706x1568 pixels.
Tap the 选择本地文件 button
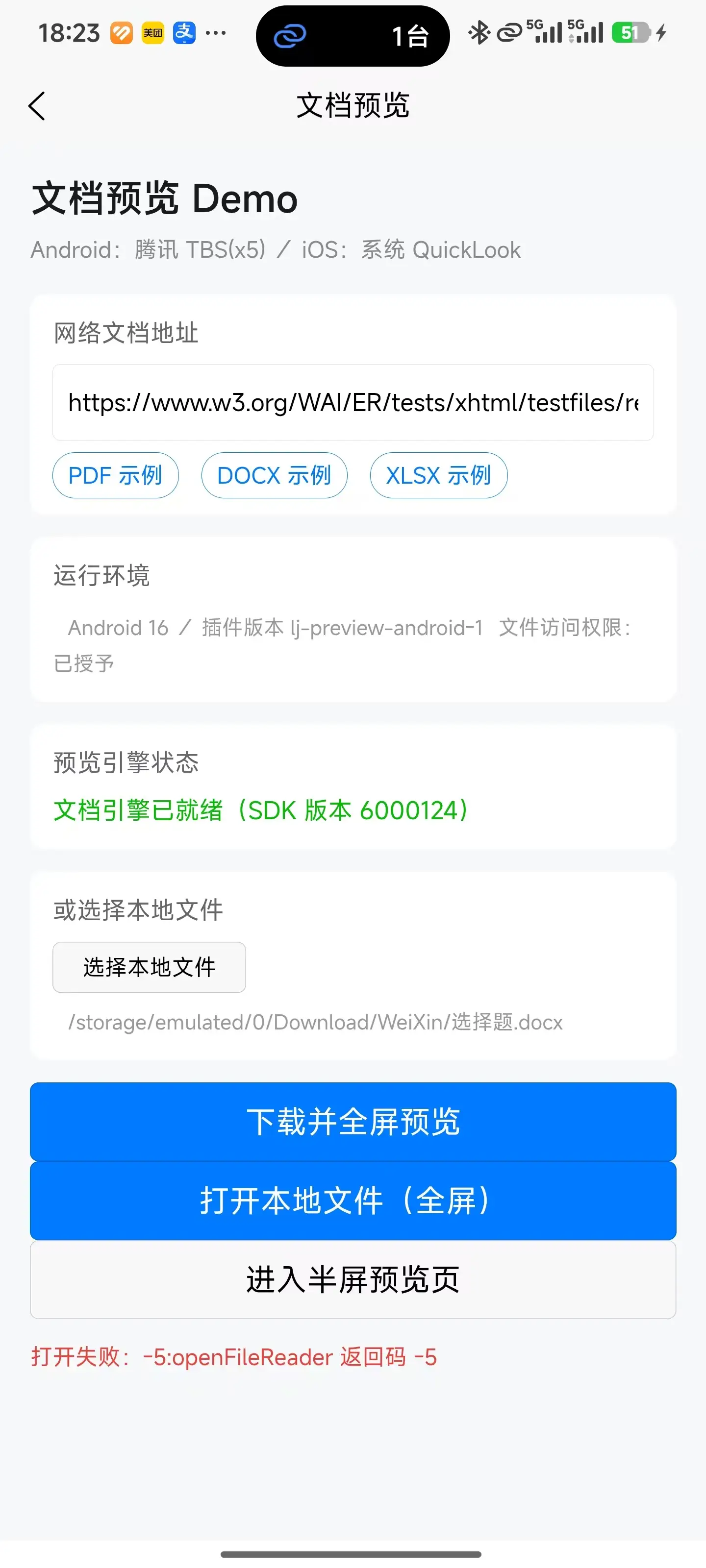[149, 967]
